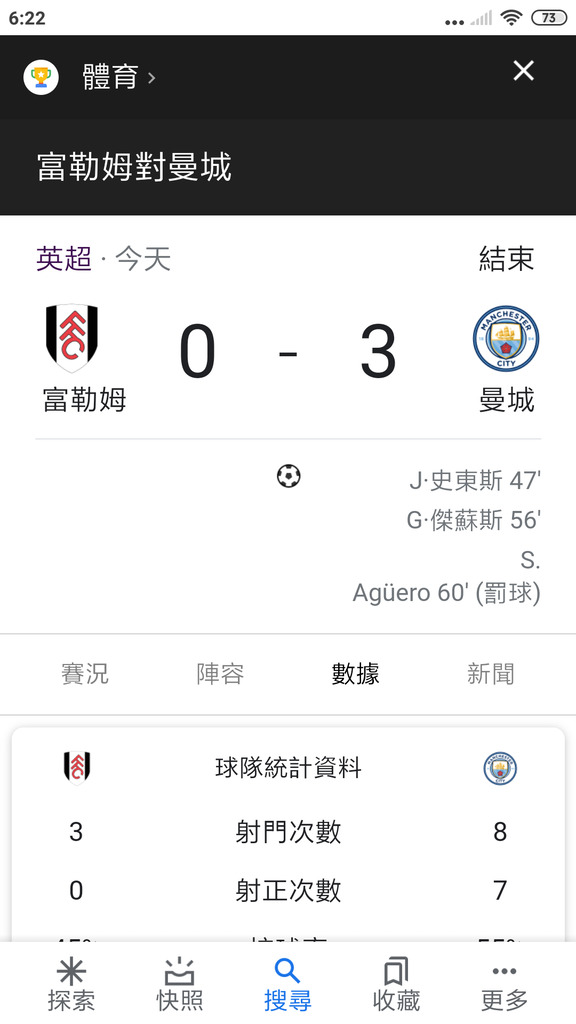The width and height of the screenshot is (576, 1024).
Task: Switch to the 新聞 news tab
Action: 490,673
